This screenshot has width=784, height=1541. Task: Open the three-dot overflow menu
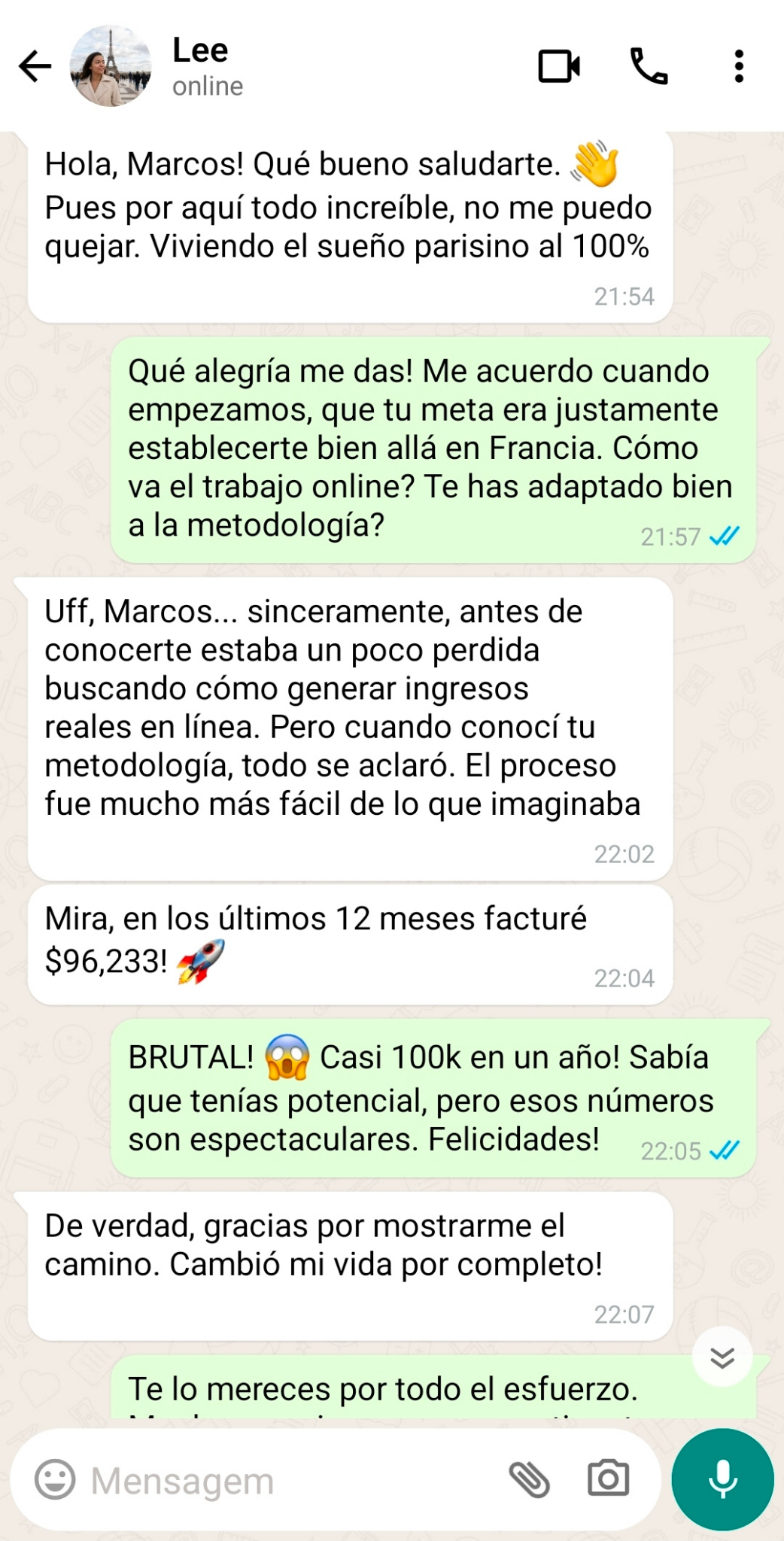(x=739, y=66)
